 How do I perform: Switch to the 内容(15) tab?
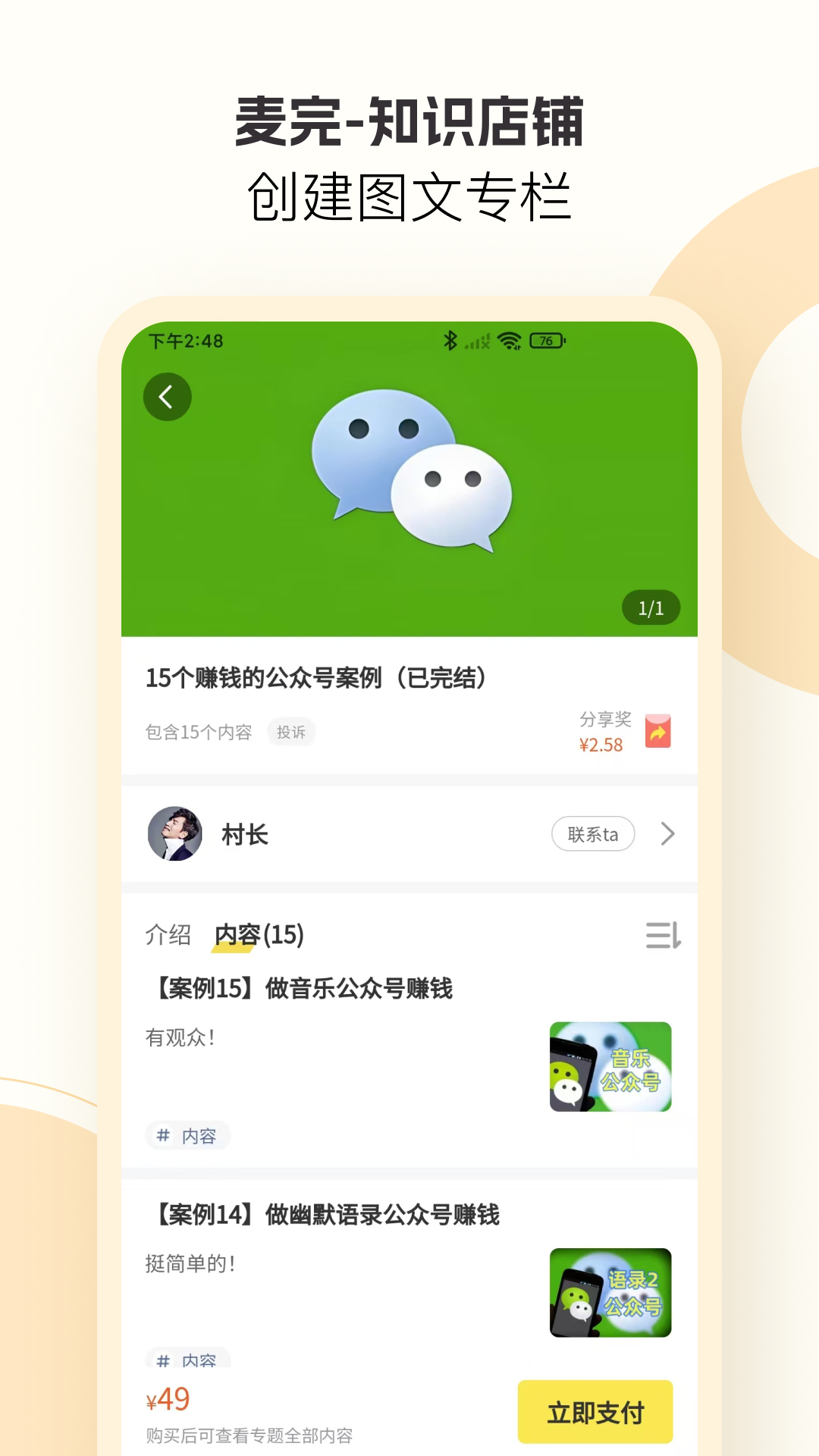click(x=258, y=935)
